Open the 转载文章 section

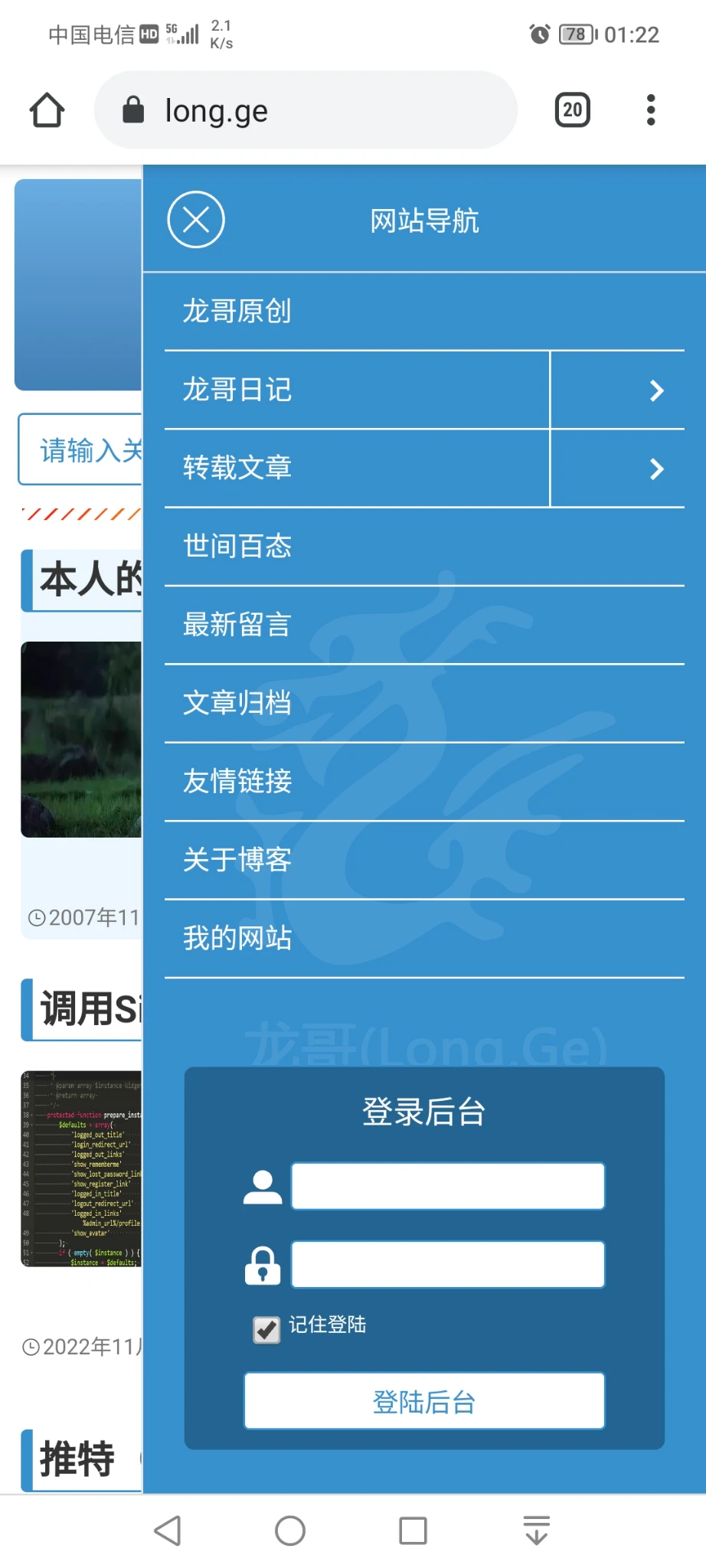(x=237, y=468)
